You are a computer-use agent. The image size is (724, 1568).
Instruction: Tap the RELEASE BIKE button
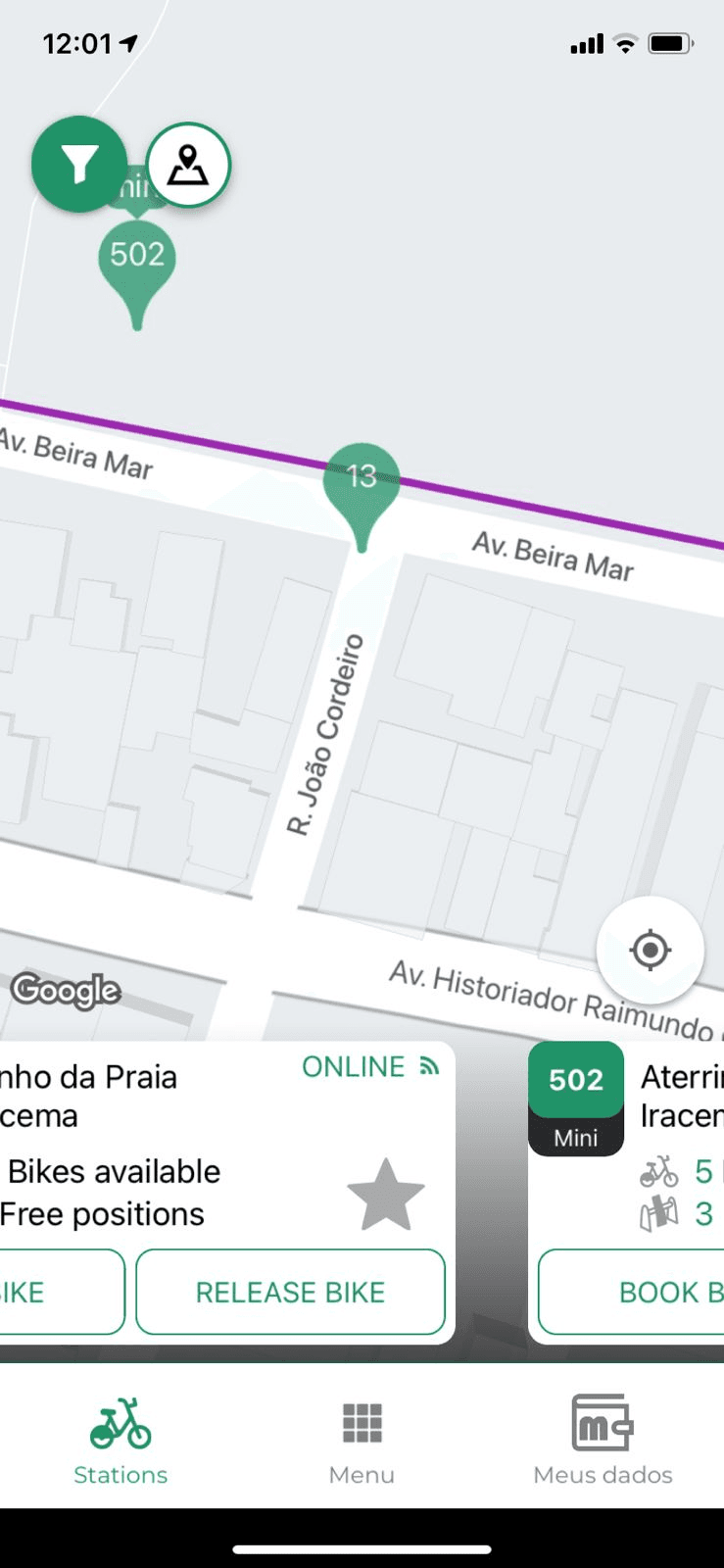(x=290, y=1292)
